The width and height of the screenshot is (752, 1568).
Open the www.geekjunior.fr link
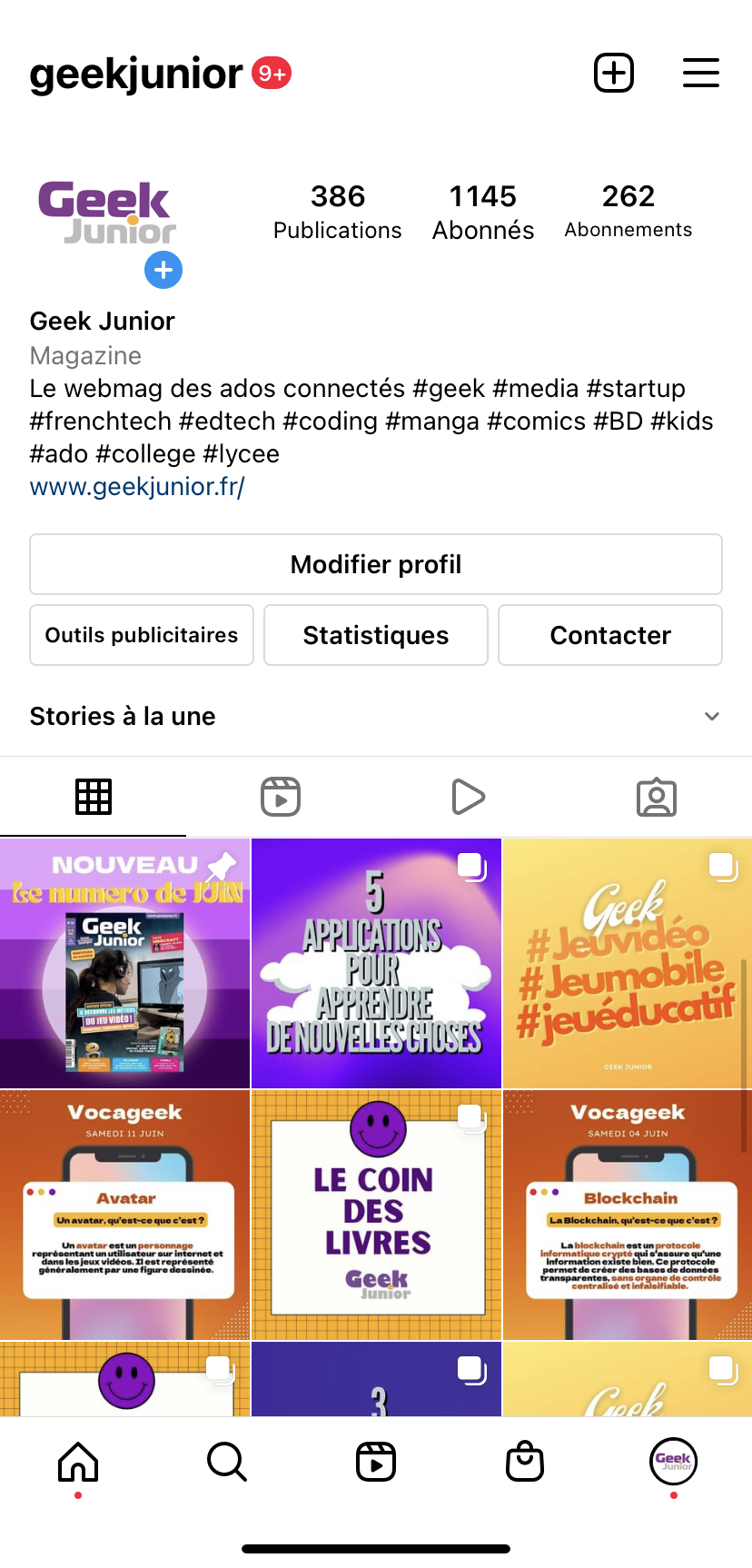click(x=137, y=487)
